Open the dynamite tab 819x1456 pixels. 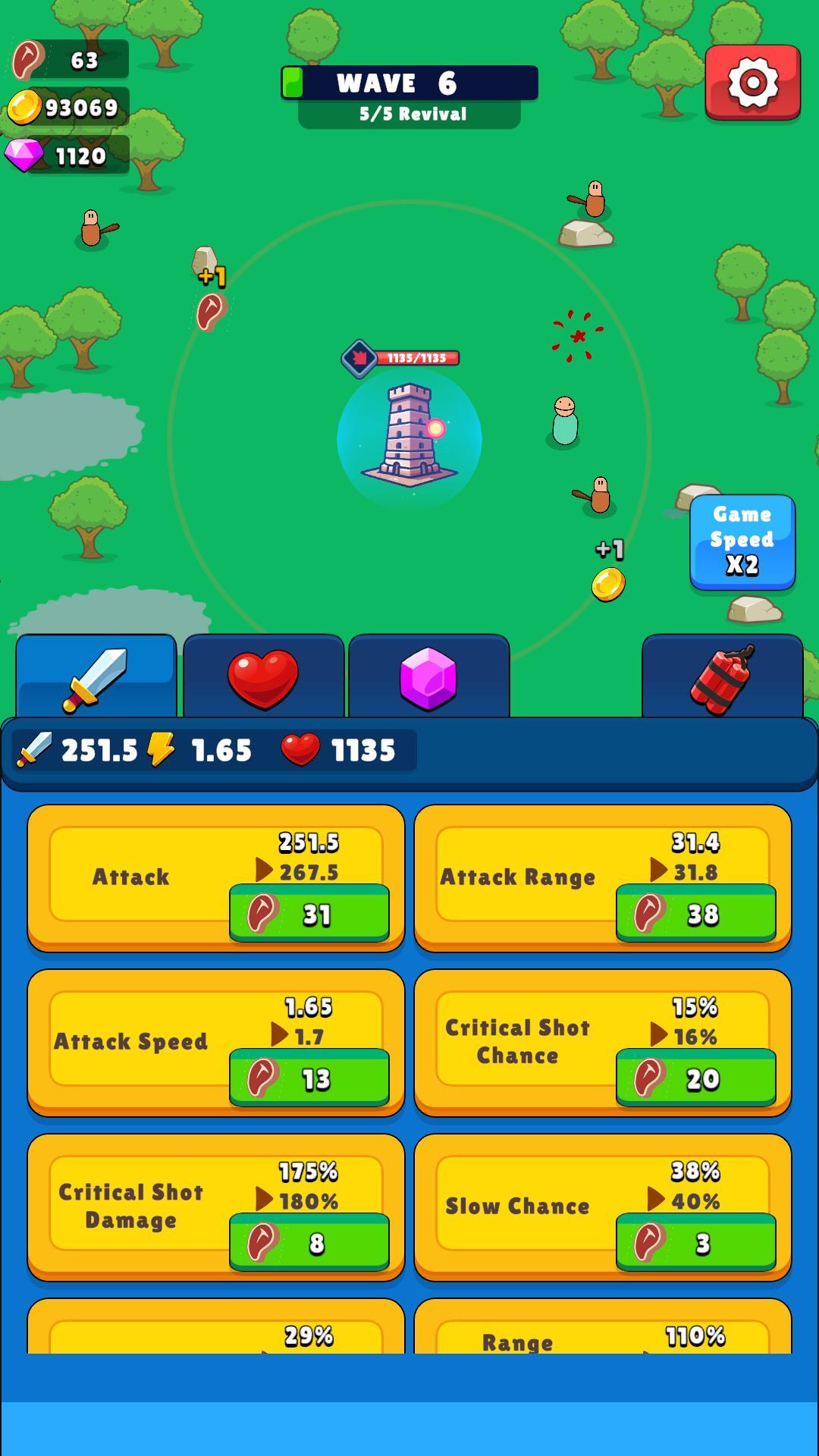pyautogui.click(x=722, y=677)
